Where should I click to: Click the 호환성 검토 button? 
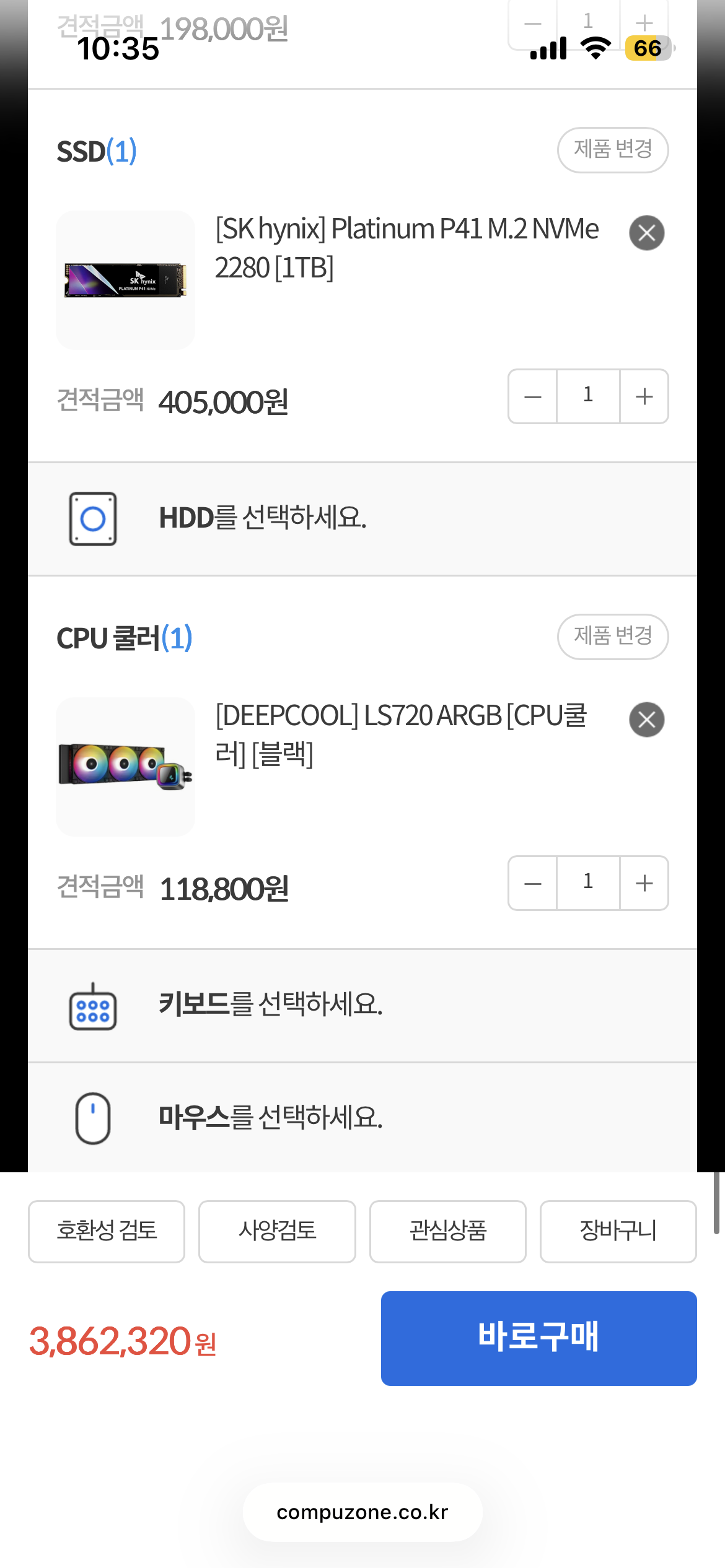[x=106, y=1231]
